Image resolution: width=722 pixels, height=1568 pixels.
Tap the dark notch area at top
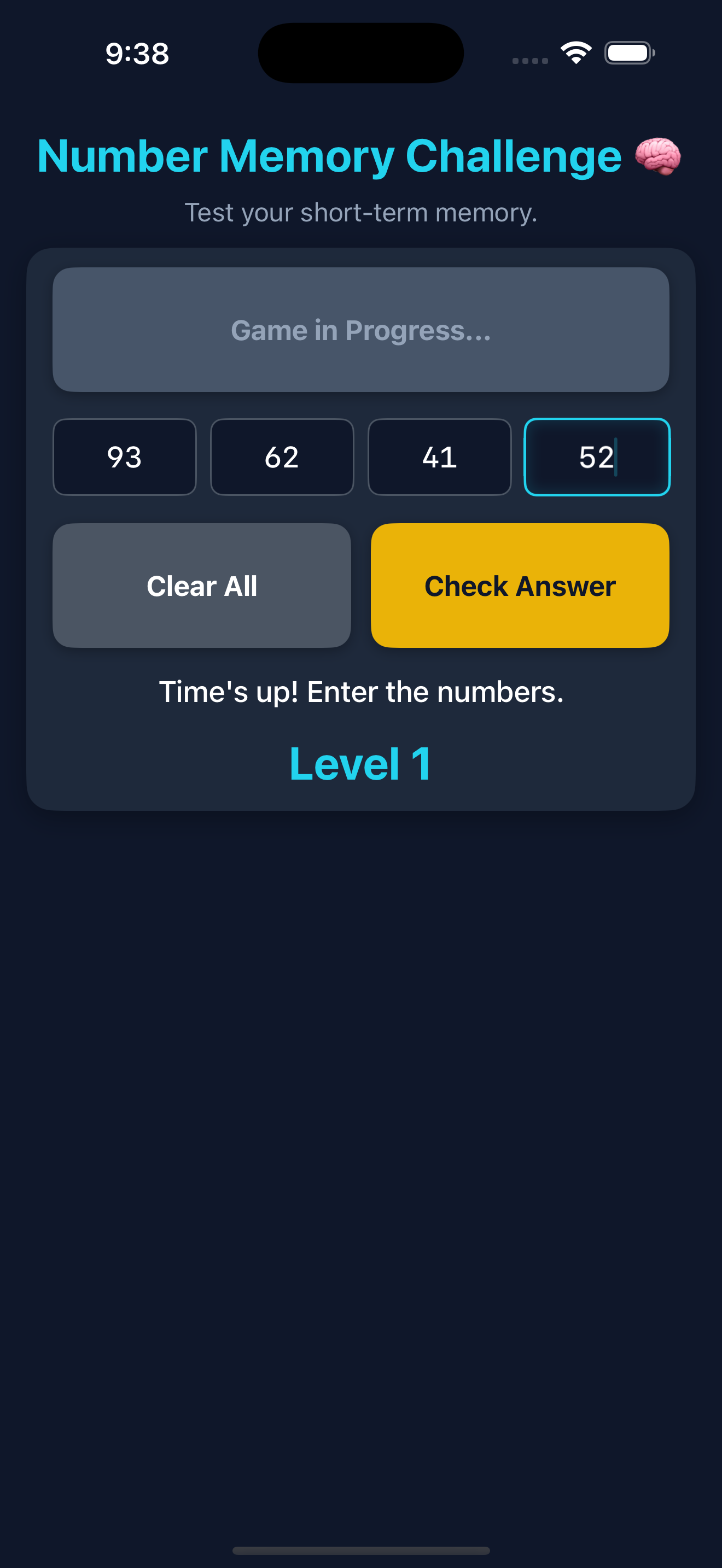[x=361, y=53]
